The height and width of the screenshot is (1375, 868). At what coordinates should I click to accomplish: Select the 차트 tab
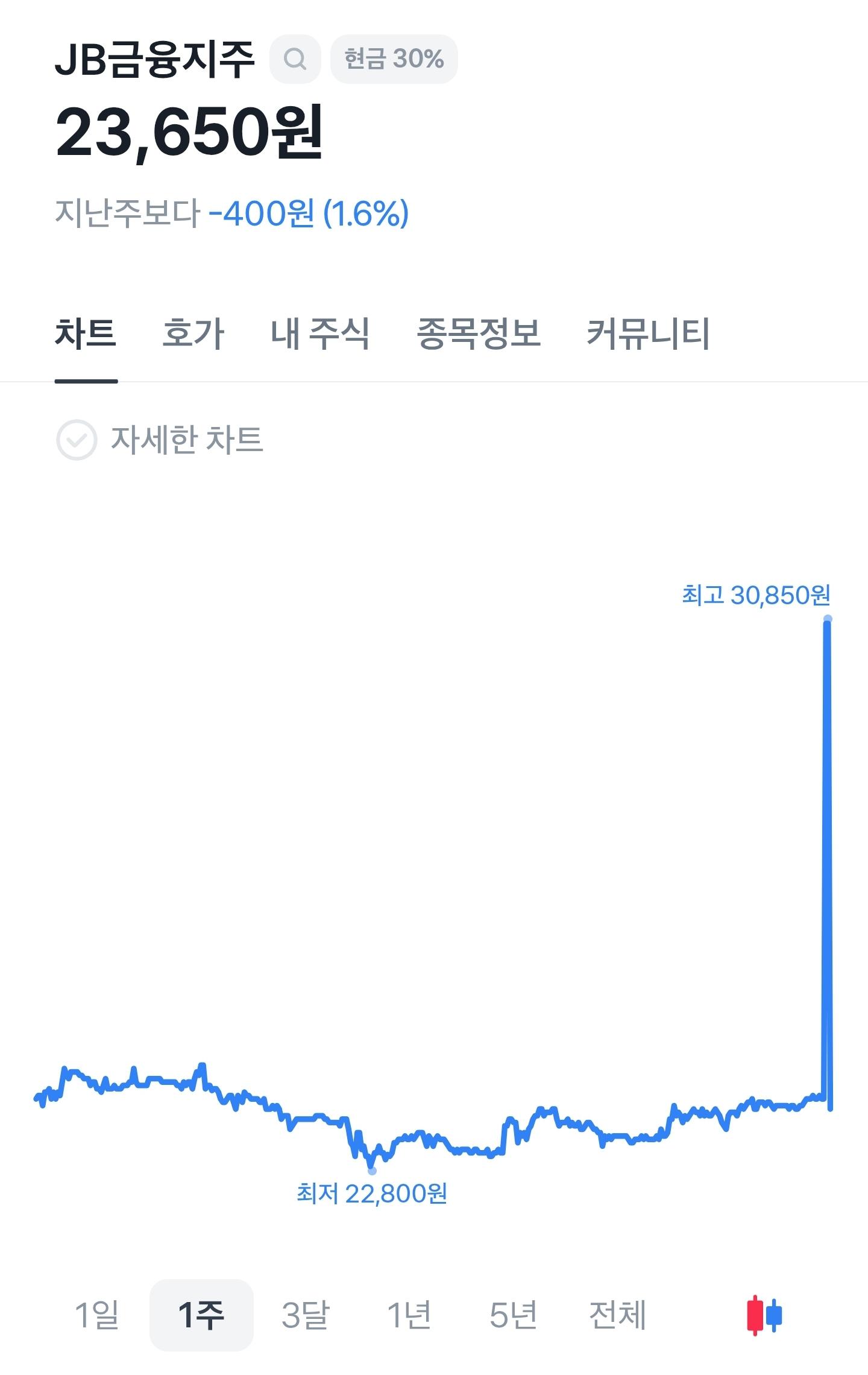point(86,333)
